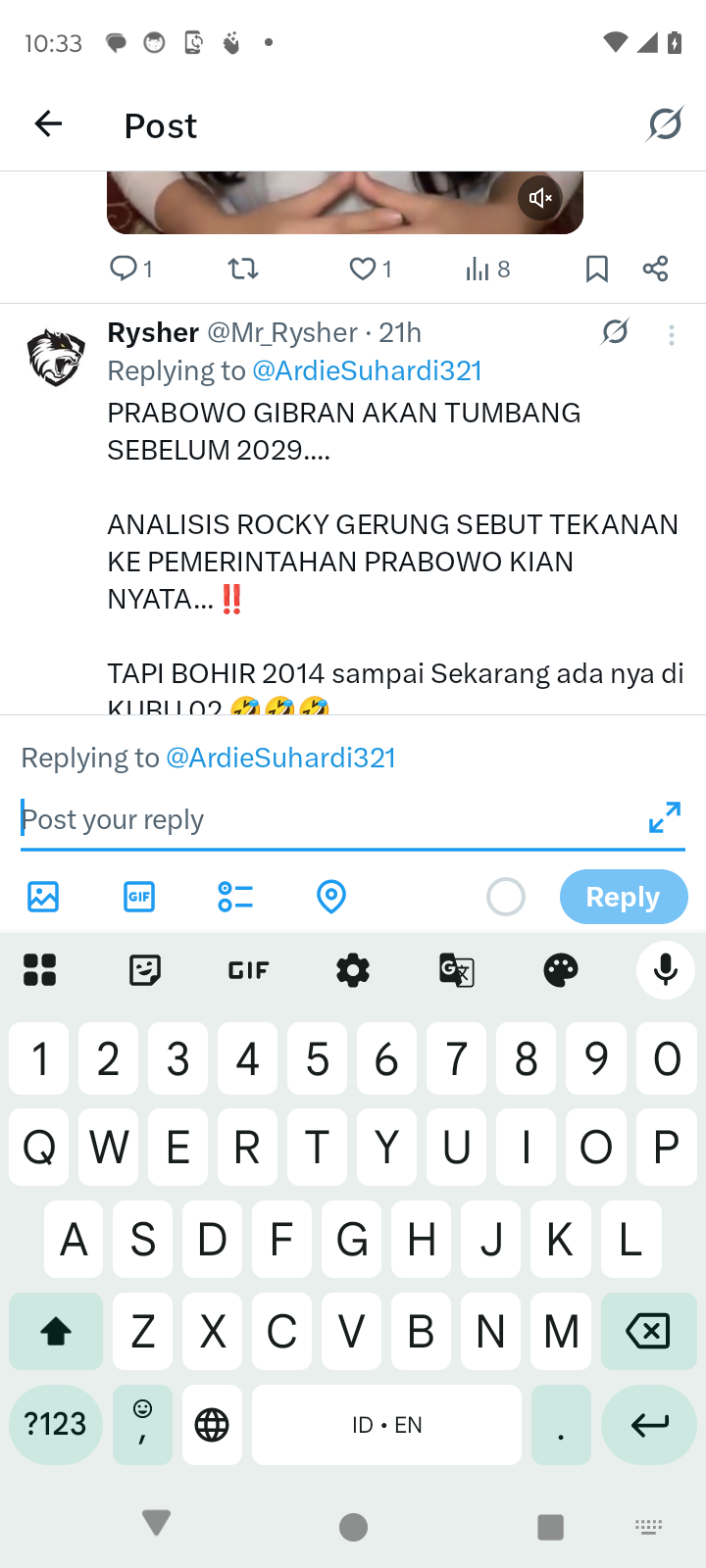Share the top post
Screen dimensions: 706x1568
(655, 269)
